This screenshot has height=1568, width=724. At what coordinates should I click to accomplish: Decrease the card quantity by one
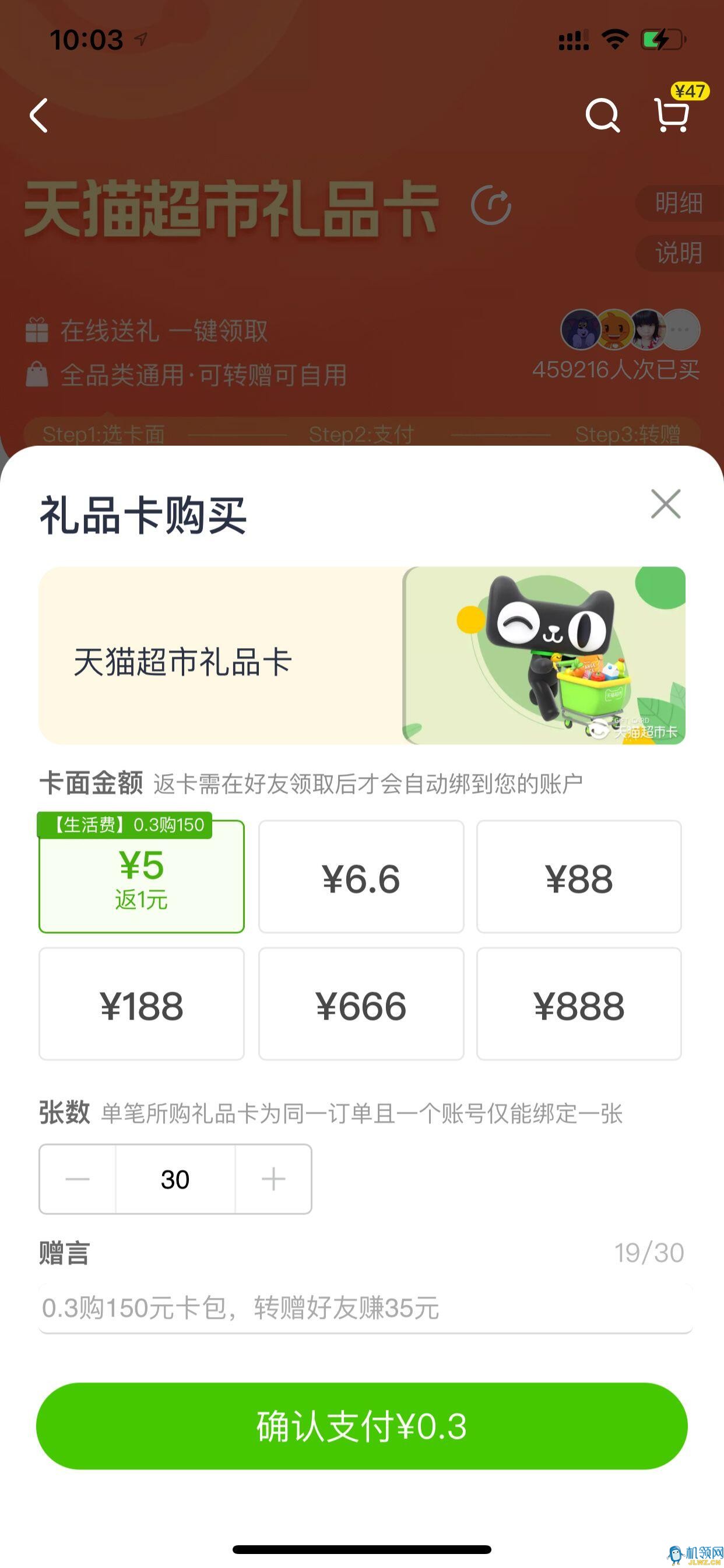78,1179
